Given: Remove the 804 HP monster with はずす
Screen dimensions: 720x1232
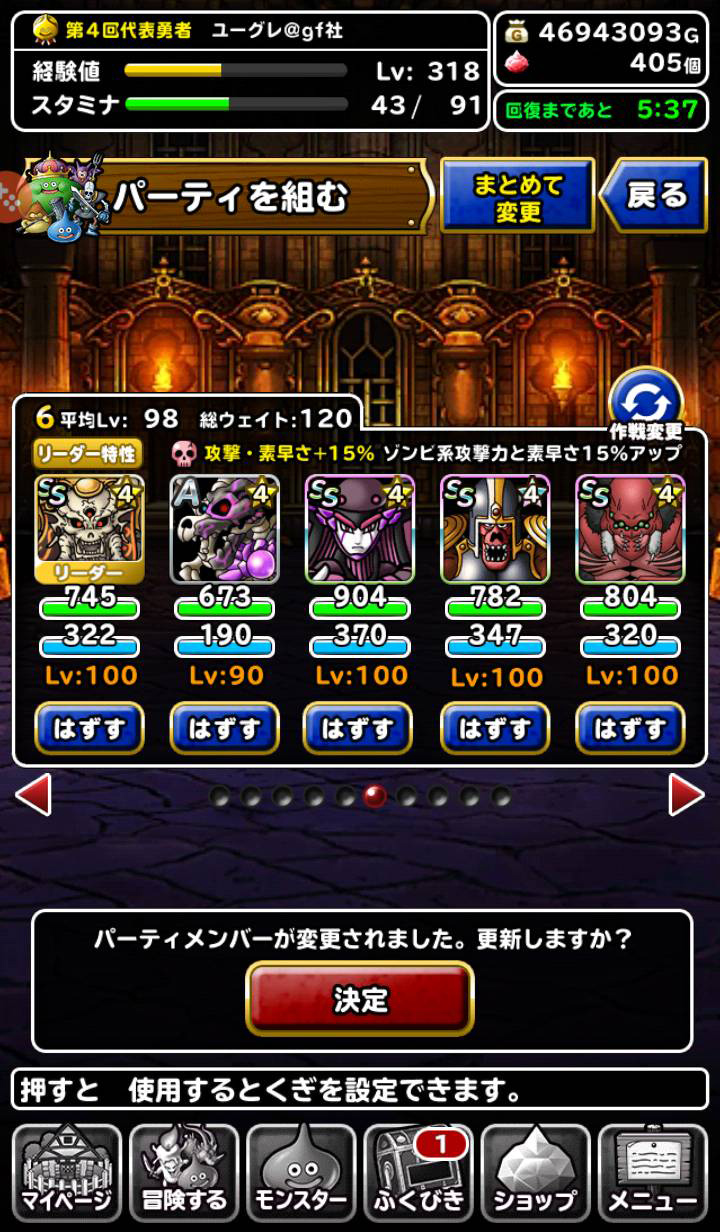Looking at the screenshot, I should point(630,728).
